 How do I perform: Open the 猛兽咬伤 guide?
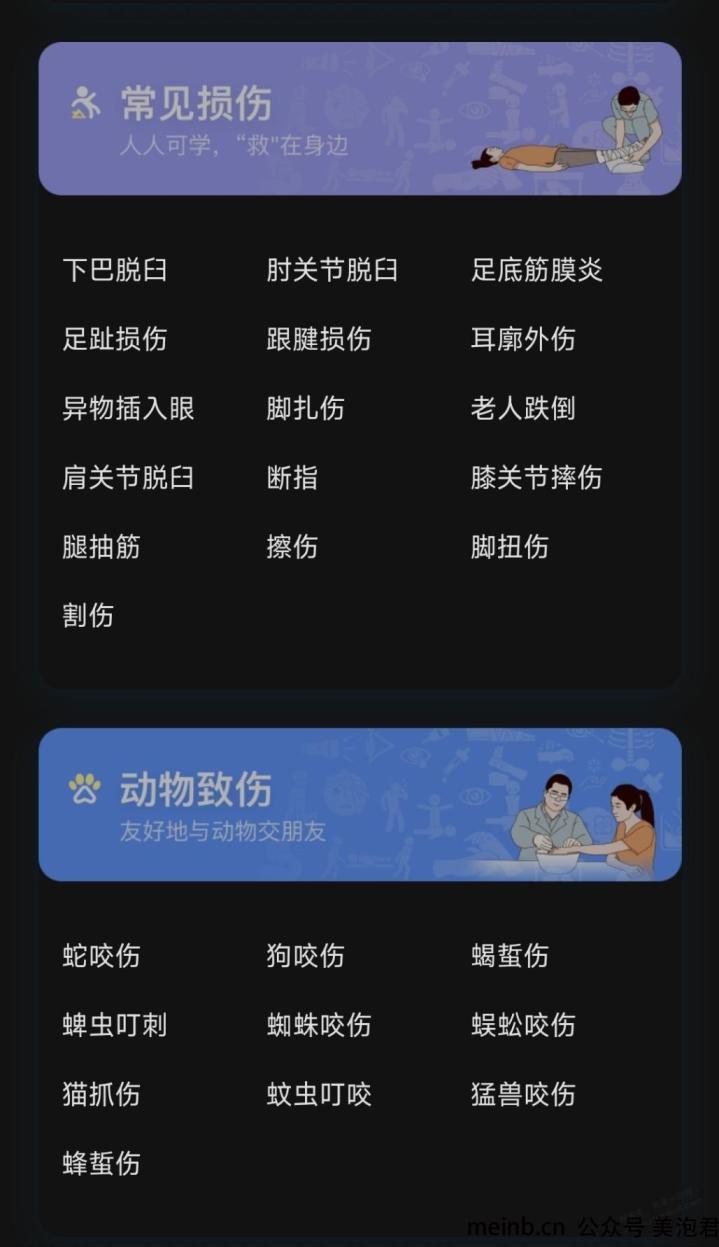pyautogui.click(x=522, y=1094)
